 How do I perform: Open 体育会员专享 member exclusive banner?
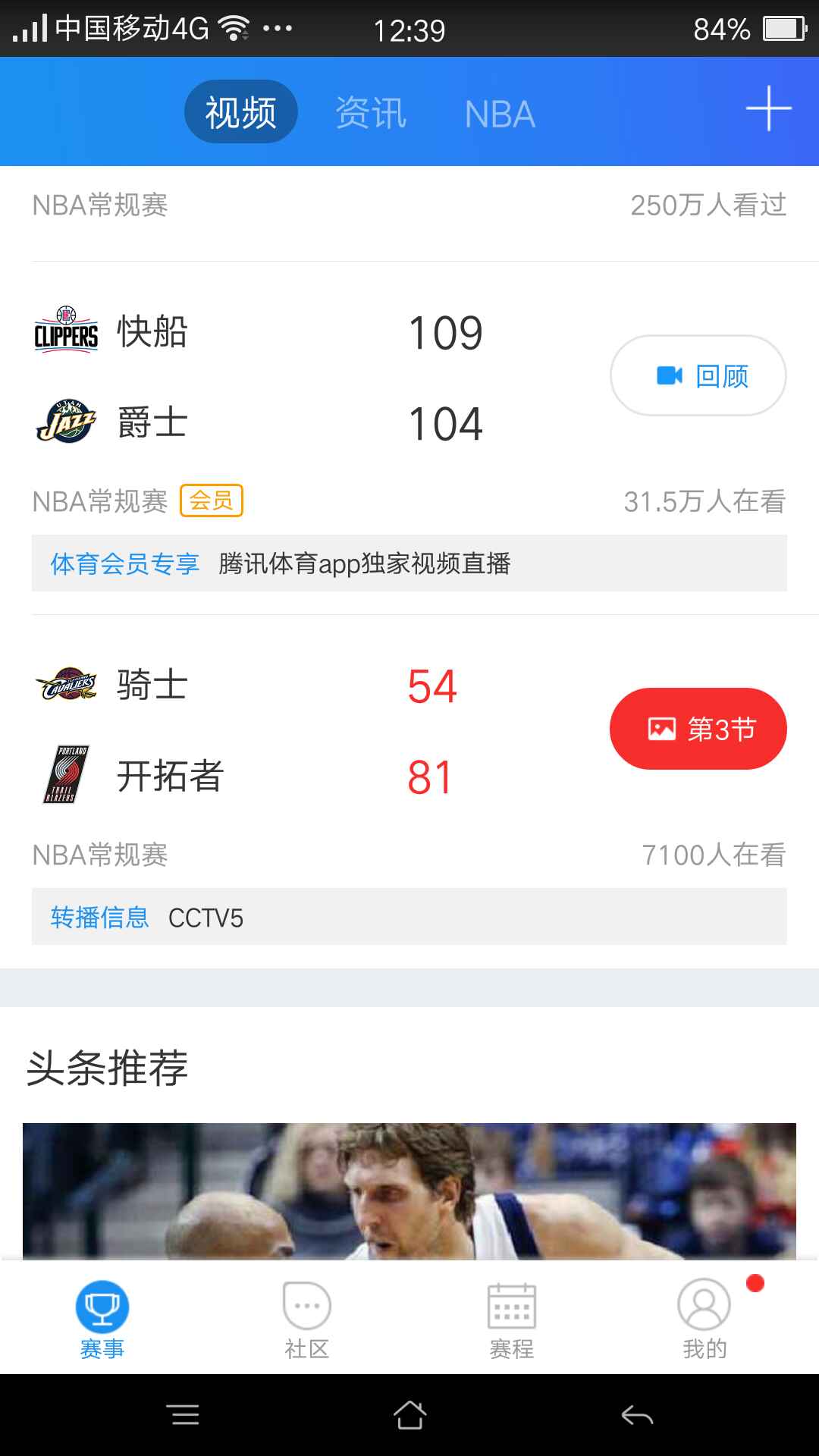409,563
